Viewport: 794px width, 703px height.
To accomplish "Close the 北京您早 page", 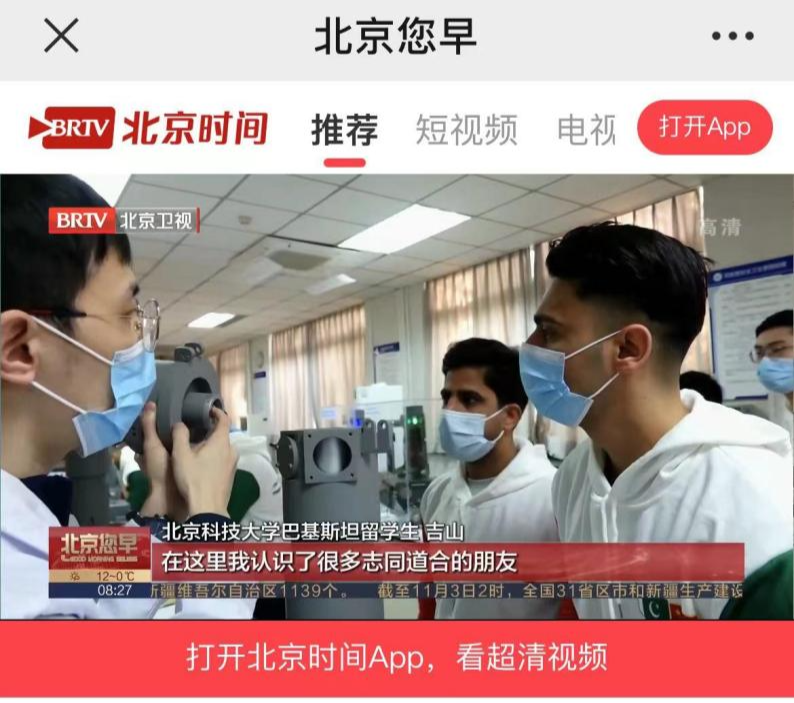I will (x=61, y=37).
